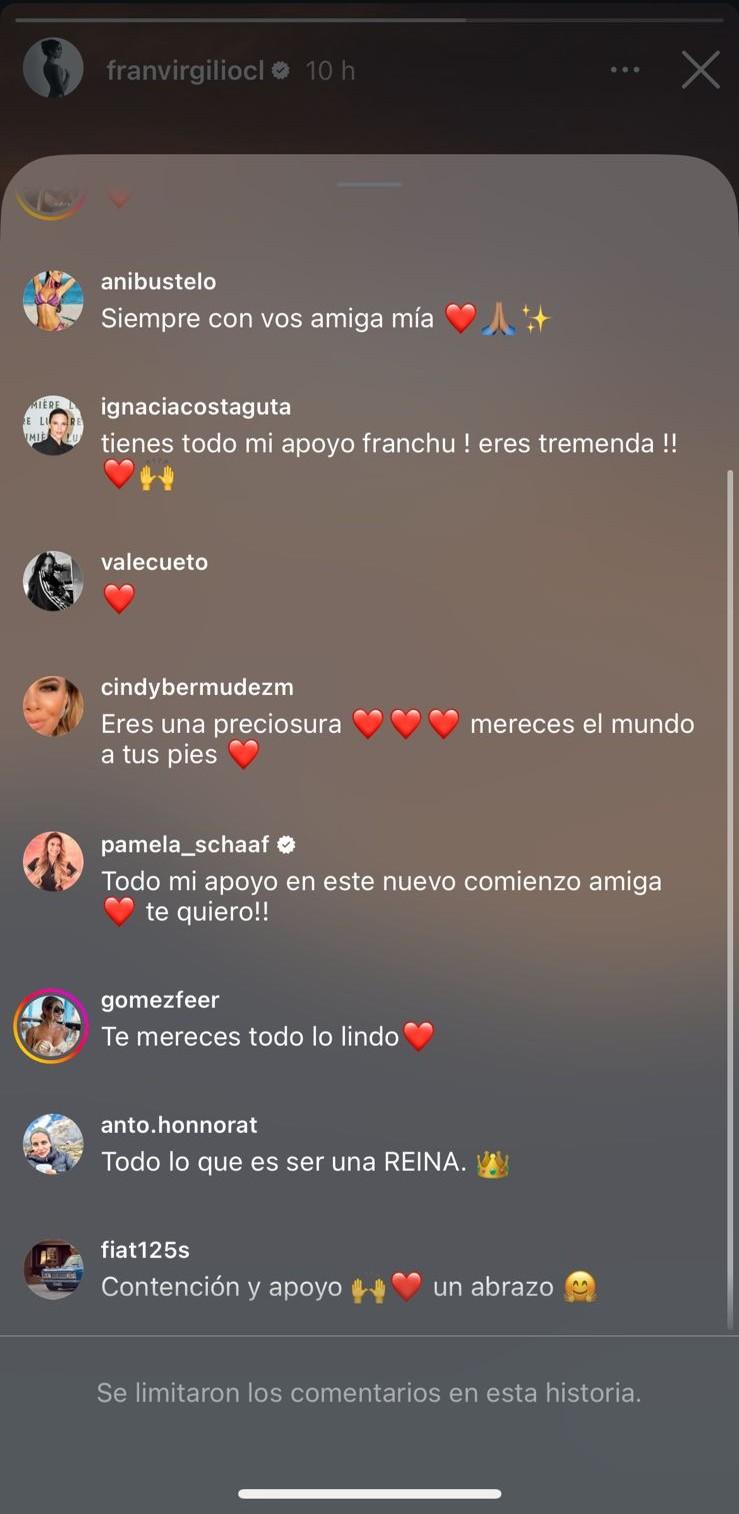Viewport: 739px width, 1514px height.
Task: Open ignaciacostaguta's profile via username
Action: (194, 406)
